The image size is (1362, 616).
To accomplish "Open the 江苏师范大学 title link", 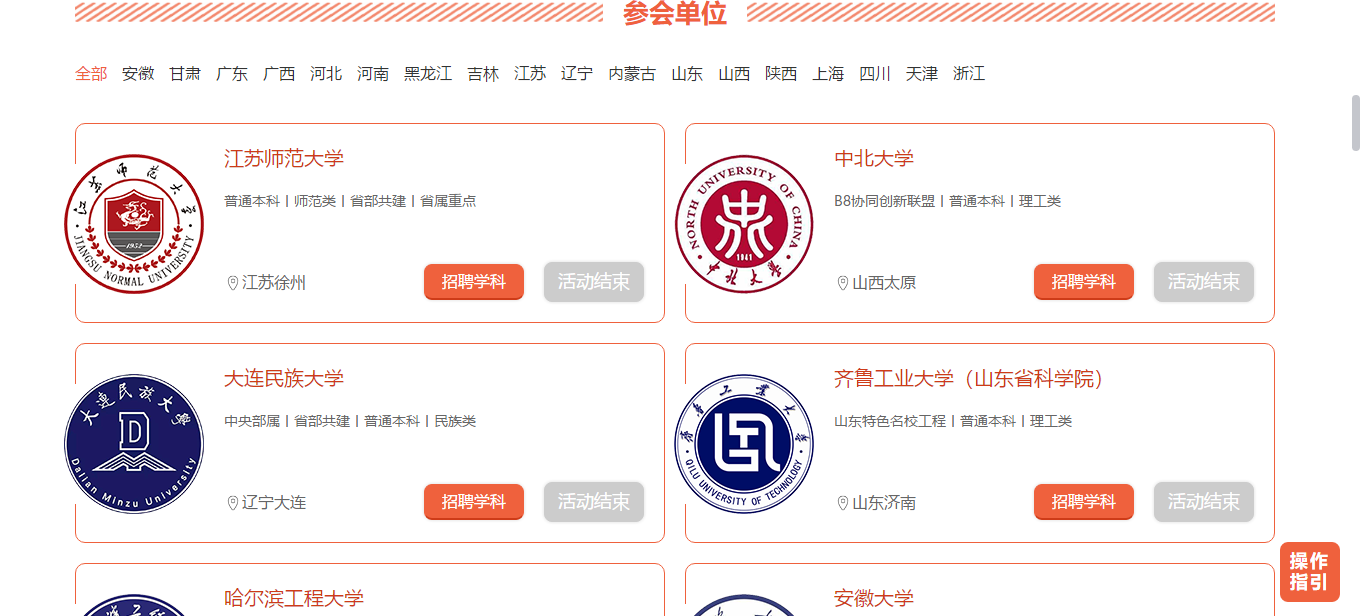I will coord(284,159).
